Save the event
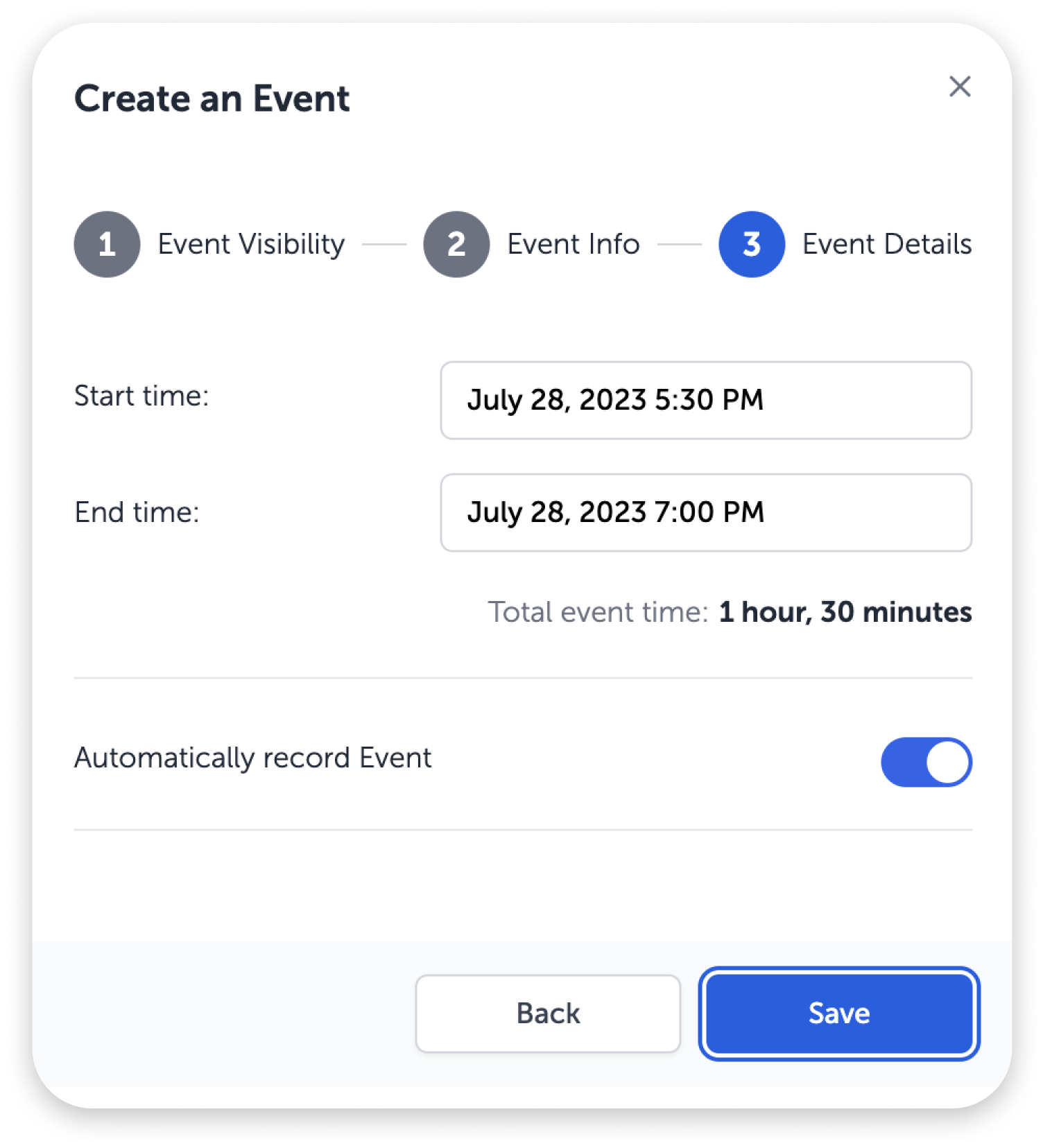Viewport: 1043px width, 1148px height. (x=838, y=1014)
